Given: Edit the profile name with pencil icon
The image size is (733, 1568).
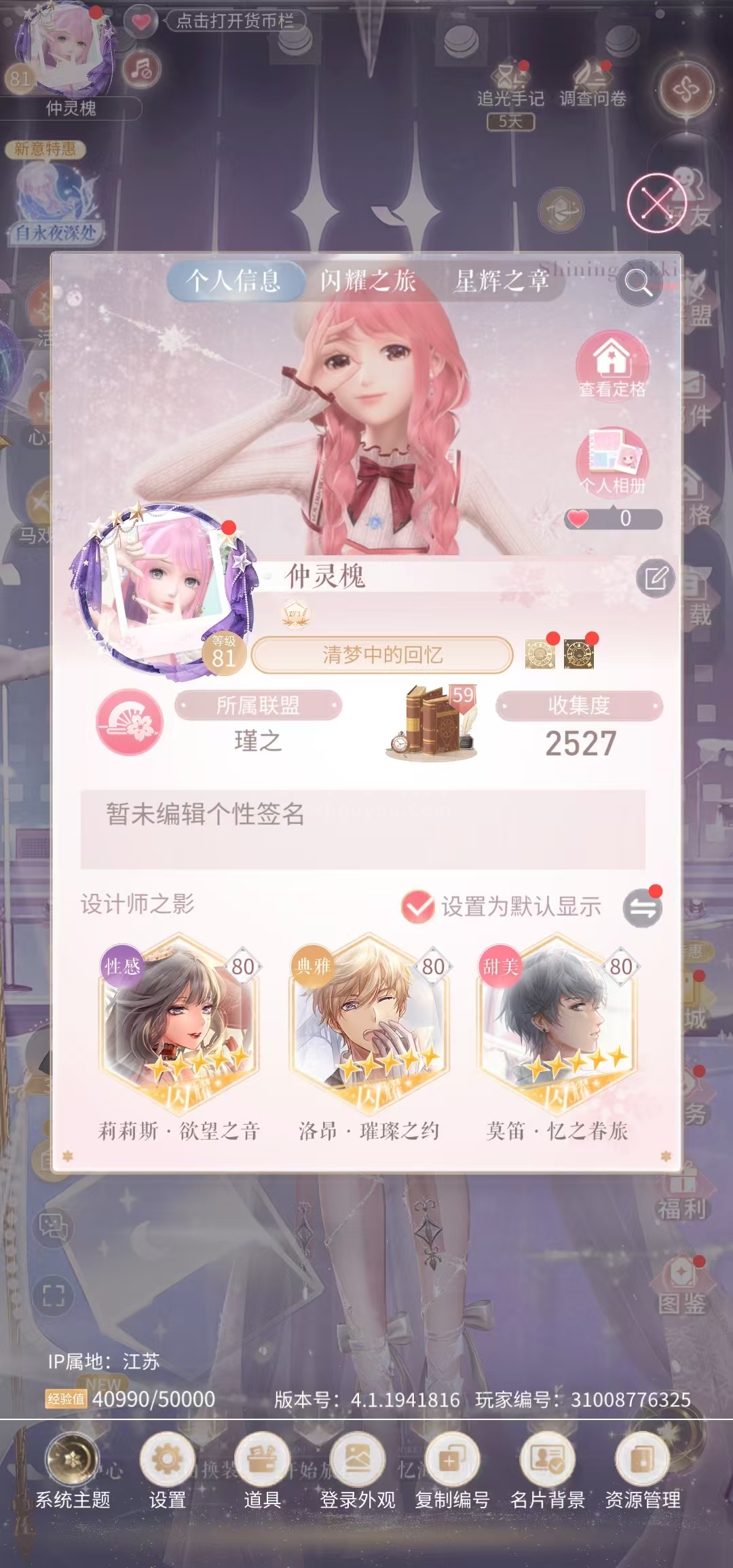Looking at the screenshot, I should coord(655,578).
